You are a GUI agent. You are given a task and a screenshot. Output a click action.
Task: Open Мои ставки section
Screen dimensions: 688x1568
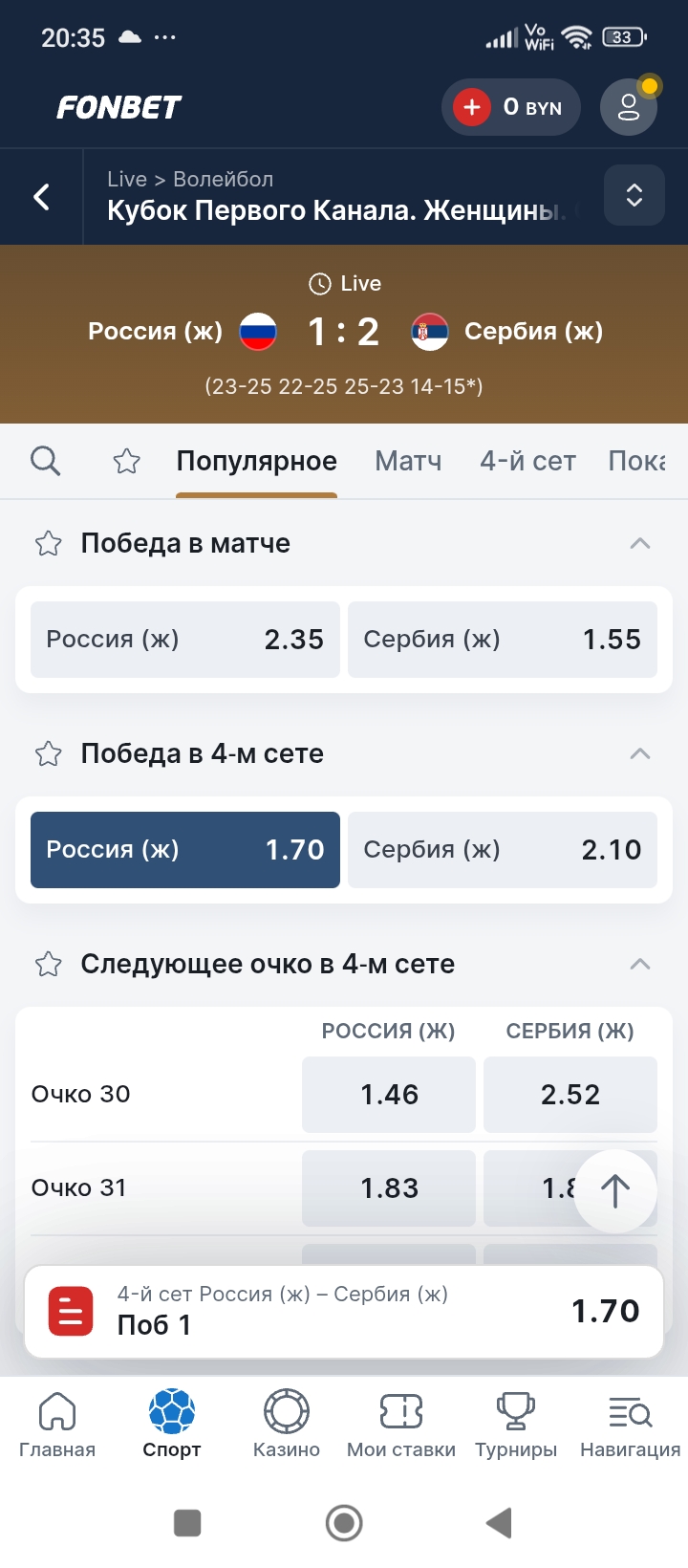(400, 1425)
